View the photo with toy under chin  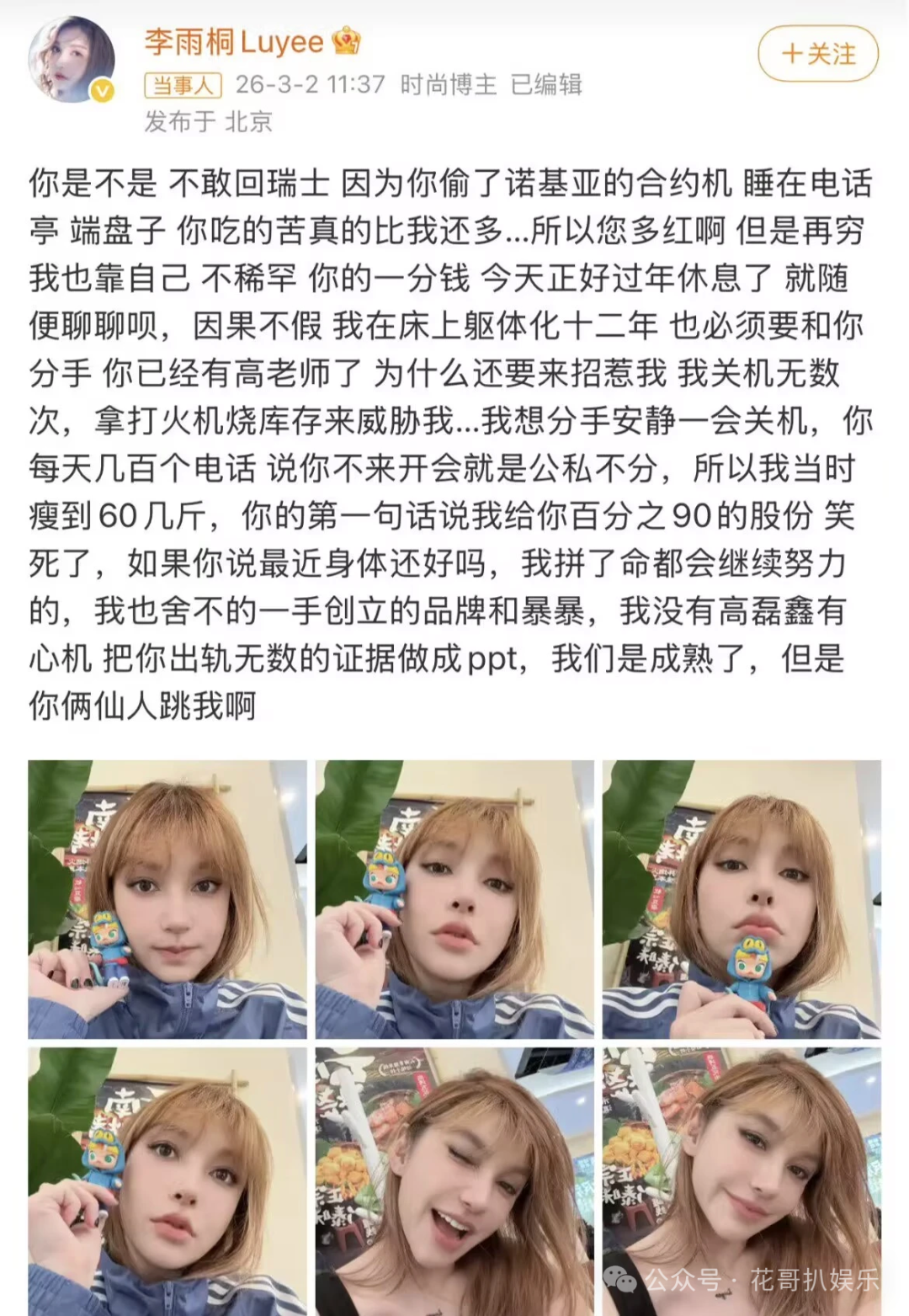coord(742,898)
